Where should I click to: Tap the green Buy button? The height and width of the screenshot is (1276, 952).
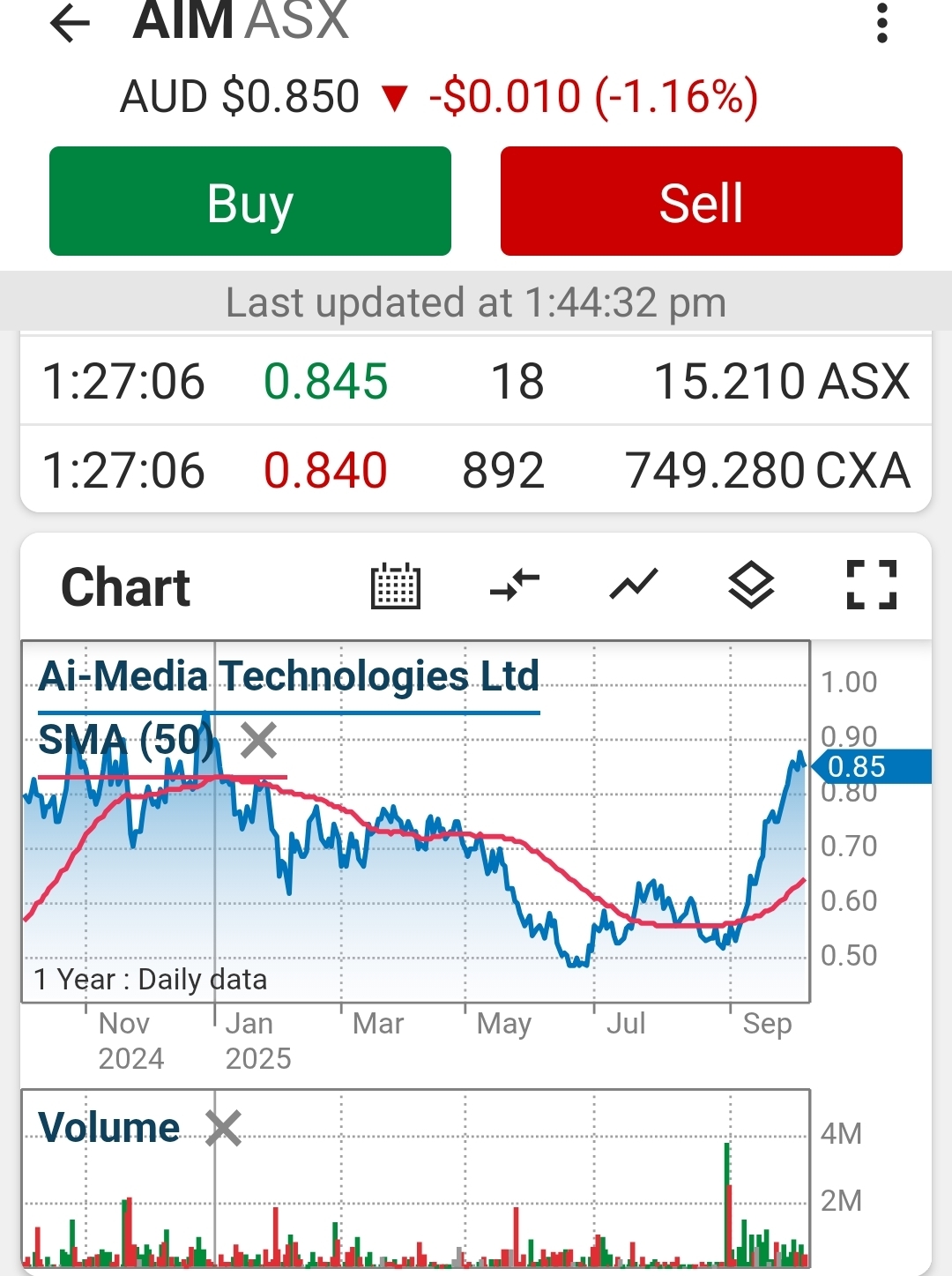pos(250,202)
